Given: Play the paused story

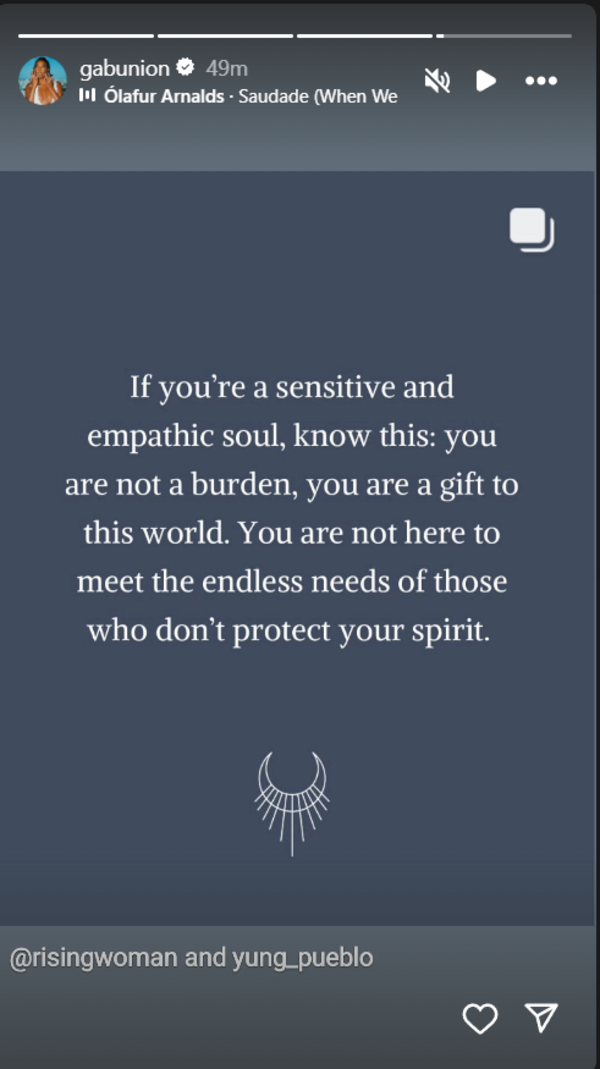Looking at the screenshot, I should pos(486,81).
